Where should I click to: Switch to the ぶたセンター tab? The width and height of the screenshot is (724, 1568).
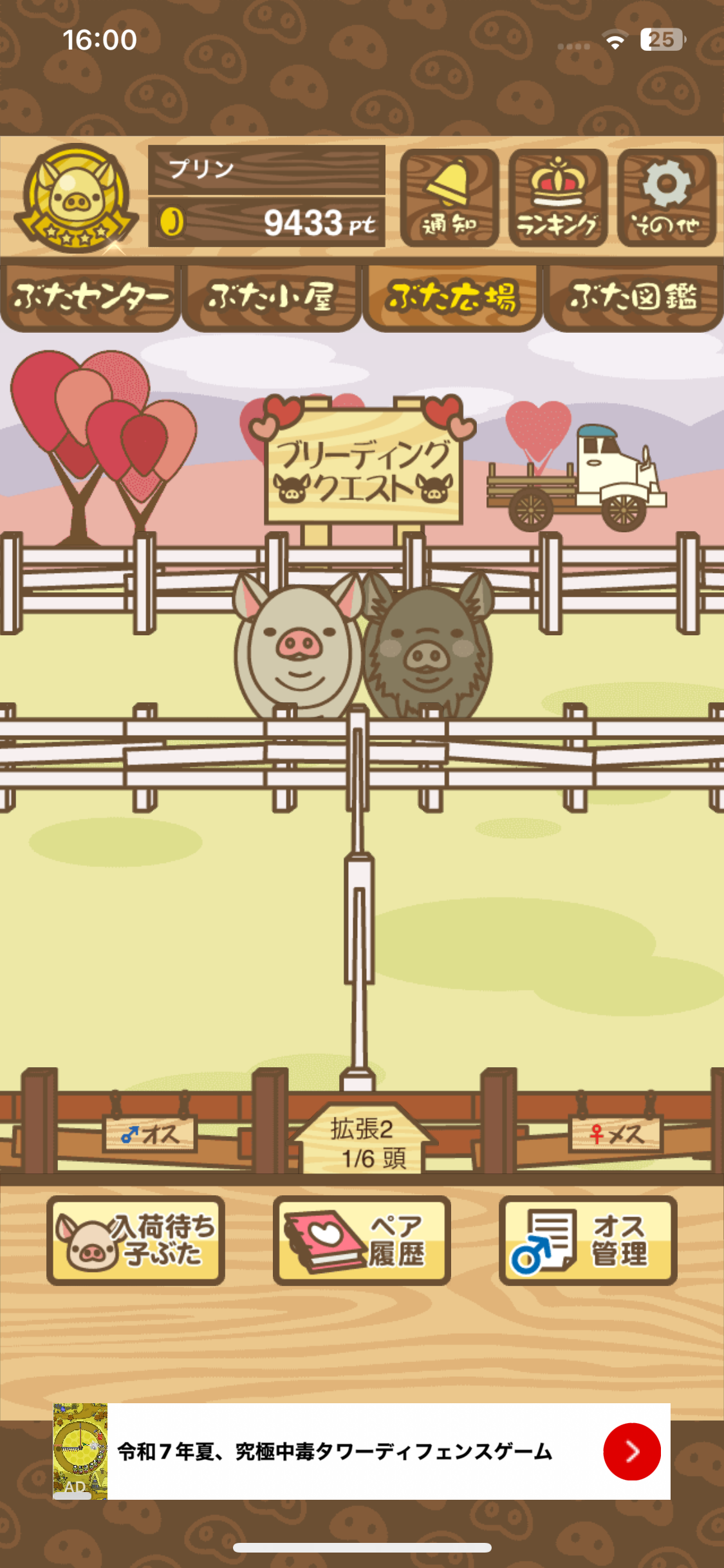point(90,297)
